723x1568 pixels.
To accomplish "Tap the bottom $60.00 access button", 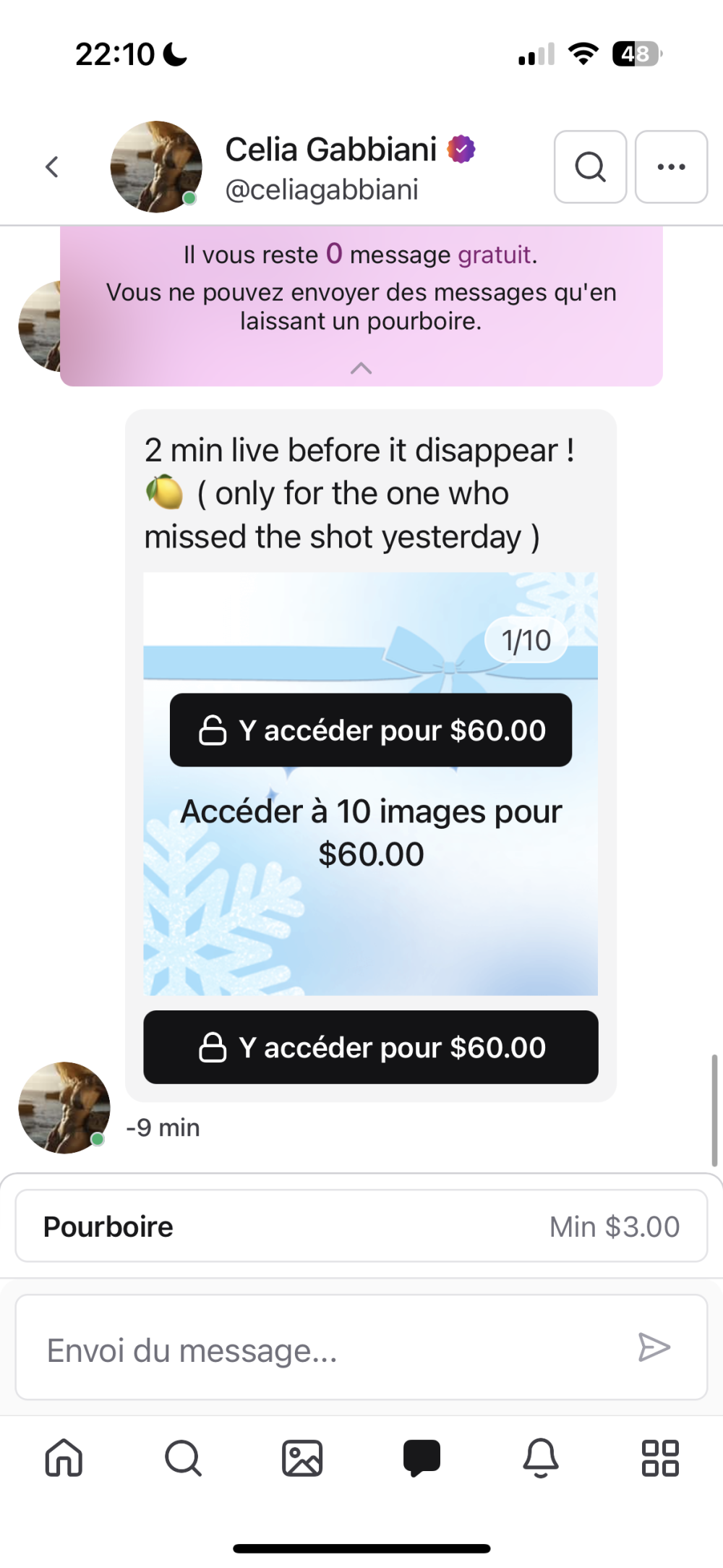I will [x=370, y=1047].
